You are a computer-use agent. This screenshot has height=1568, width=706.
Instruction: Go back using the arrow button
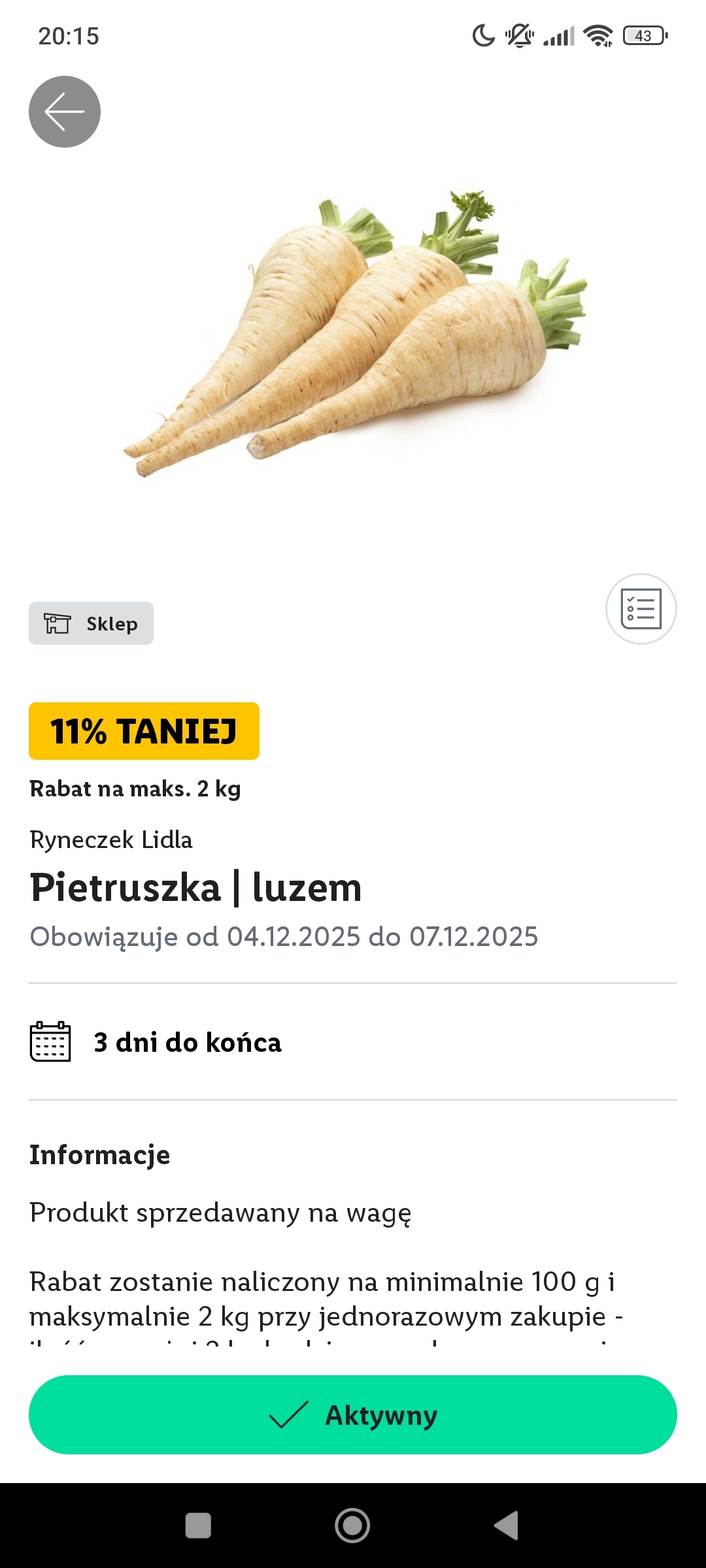pos(65,112)
